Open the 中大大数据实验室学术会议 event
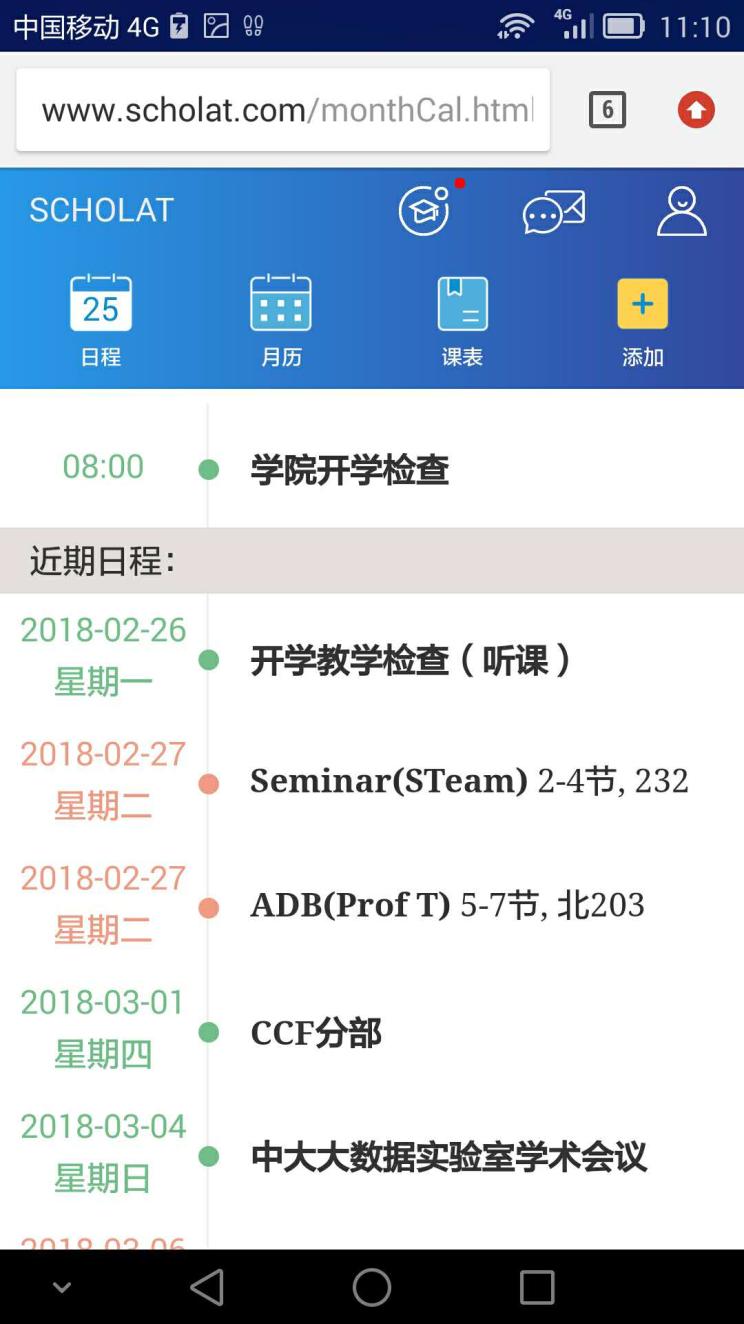 coord(448,1157)
